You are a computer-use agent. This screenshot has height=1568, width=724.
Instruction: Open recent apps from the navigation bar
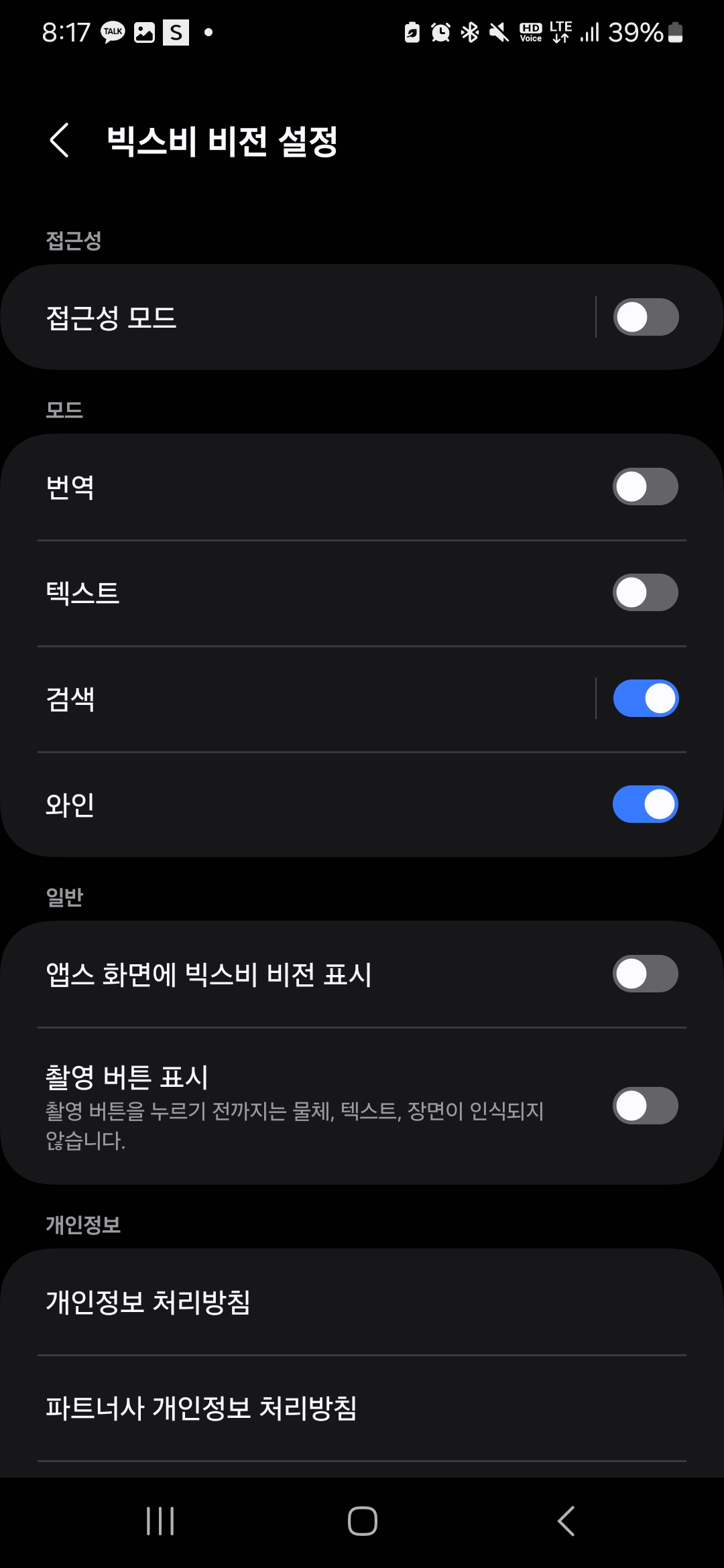(x=160, y=1521)
